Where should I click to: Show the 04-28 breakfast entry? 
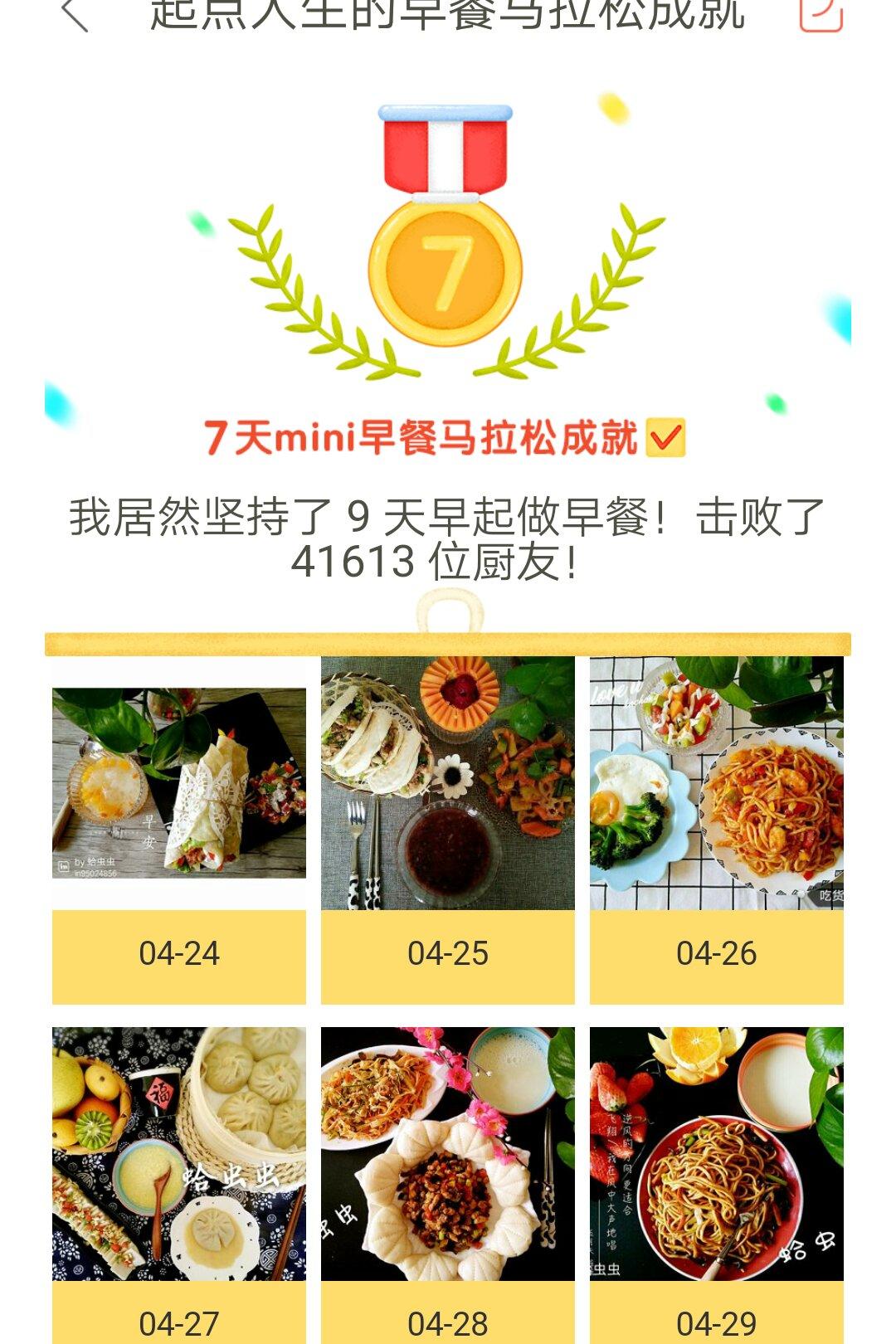coord(447,1153)
